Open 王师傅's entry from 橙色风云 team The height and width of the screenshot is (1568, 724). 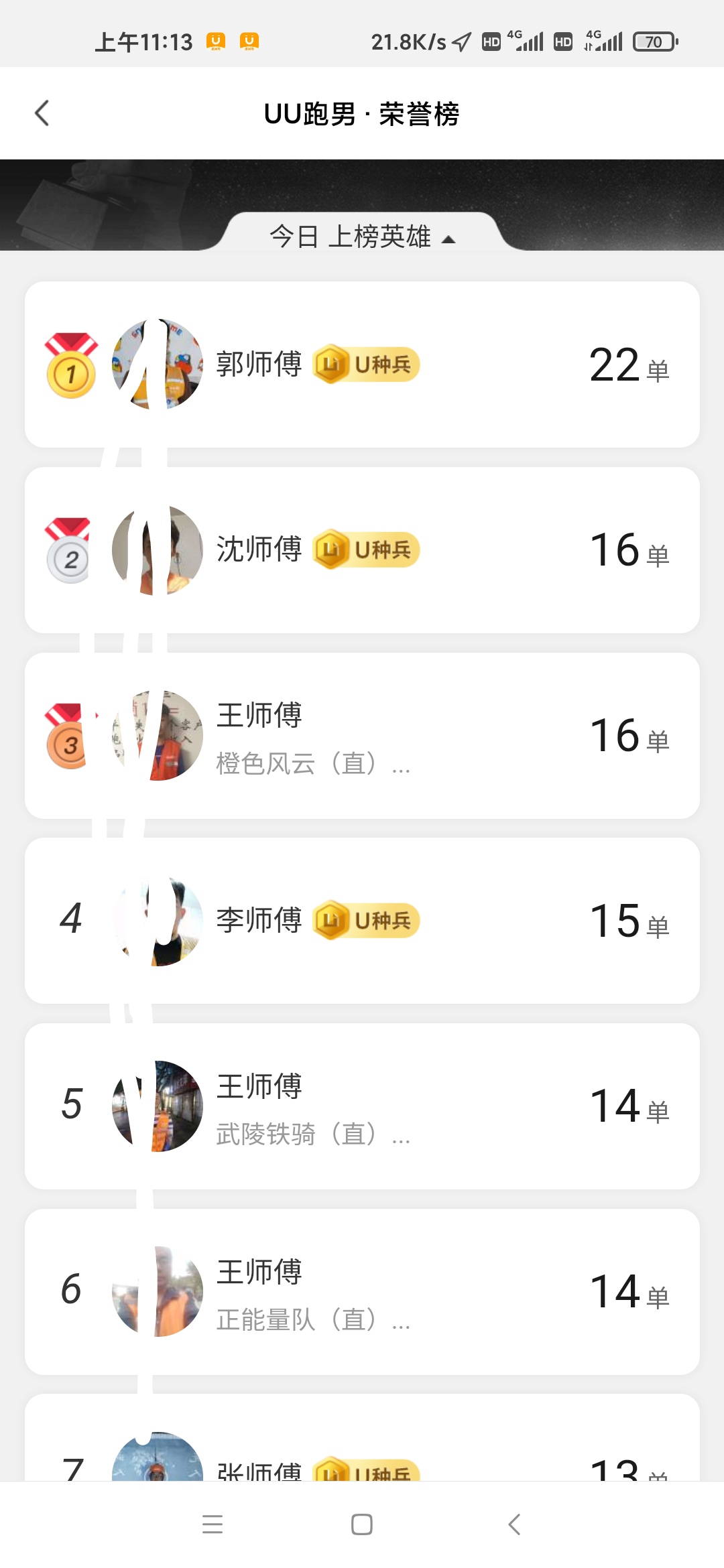click(362, 736)
